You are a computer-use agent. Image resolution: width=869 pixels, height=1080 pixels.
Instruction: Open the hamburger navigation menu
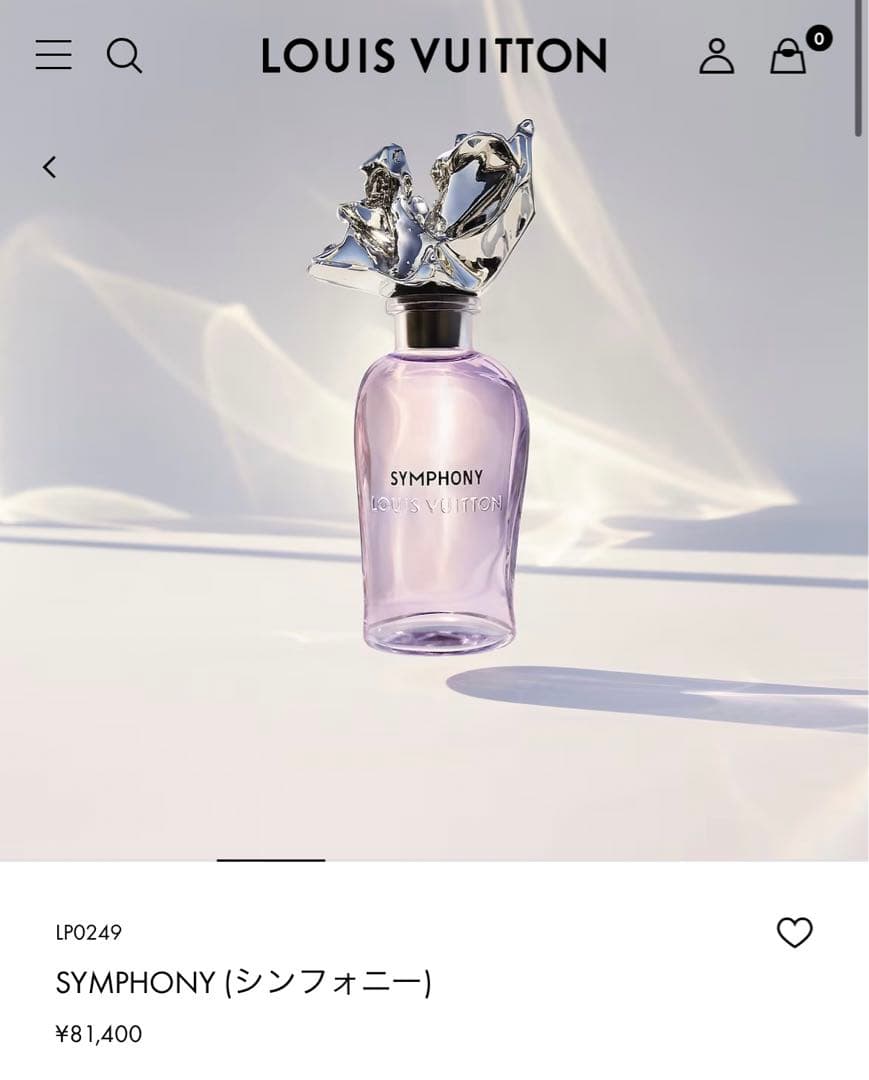point(55,57)
